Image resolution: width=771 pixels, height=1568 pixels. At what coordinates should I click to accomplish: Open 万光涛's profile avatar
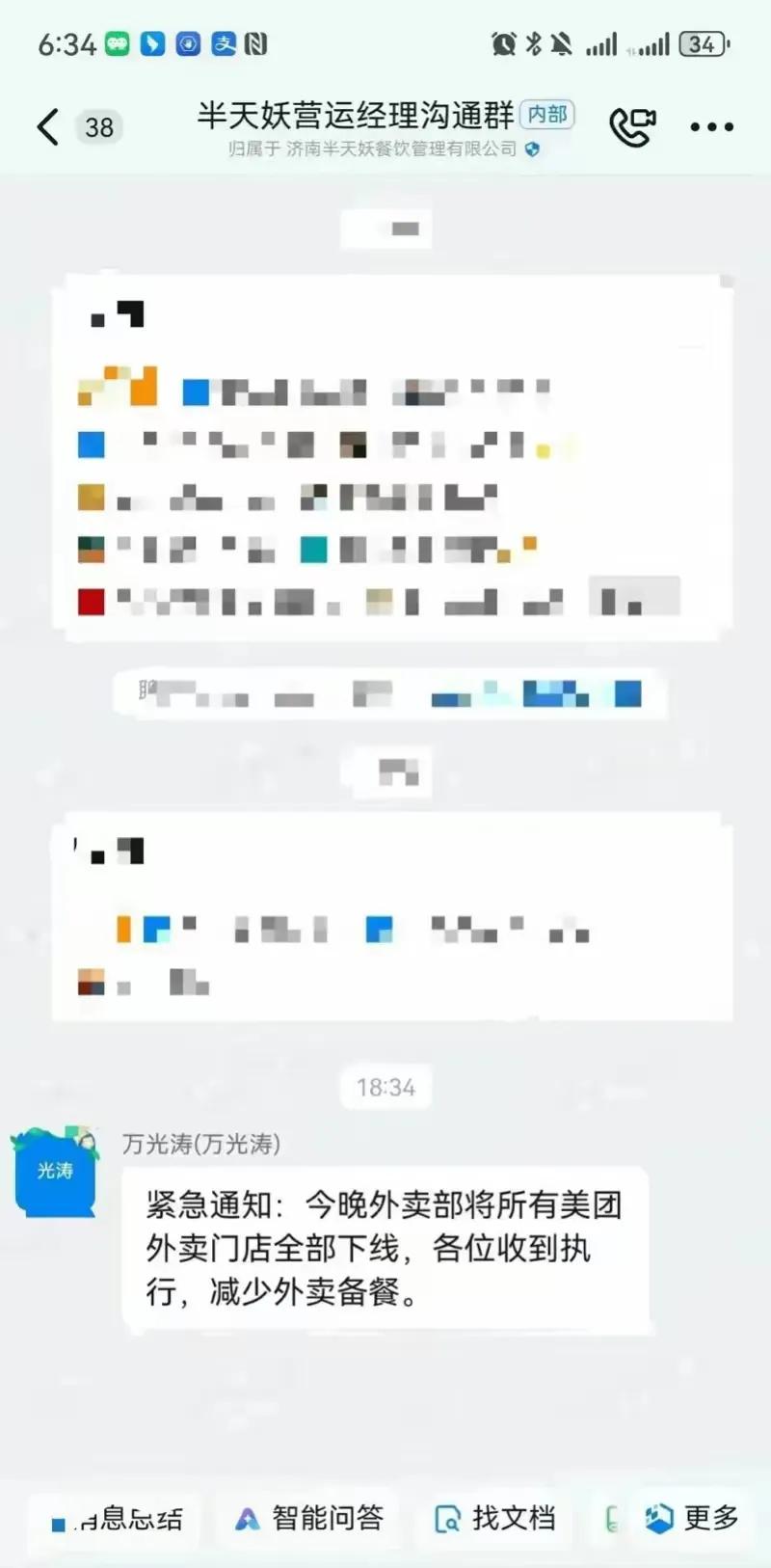[x=56, y=1172]
